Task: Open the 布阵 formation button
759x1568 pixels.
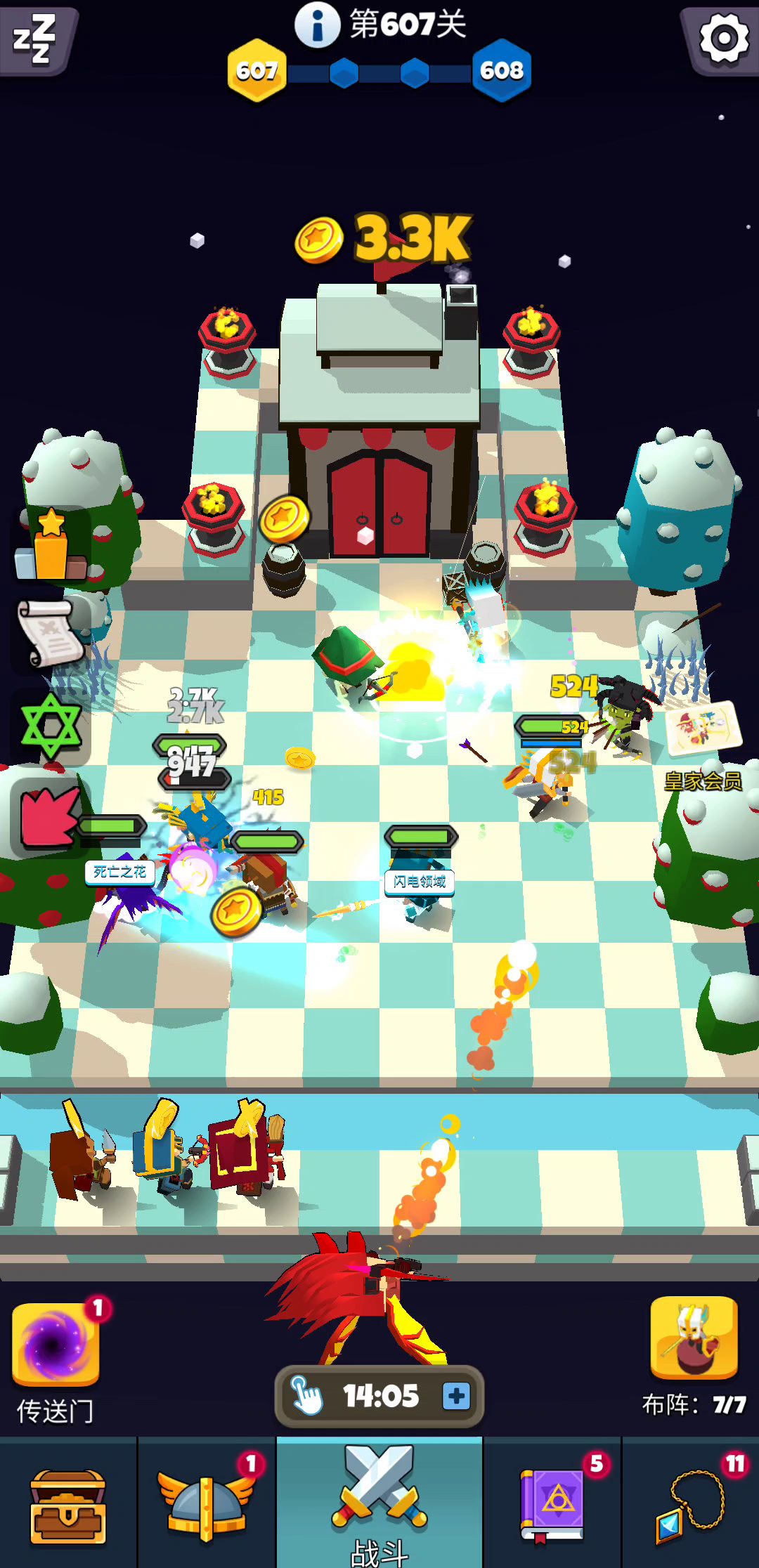Action: coord(694,1339)
